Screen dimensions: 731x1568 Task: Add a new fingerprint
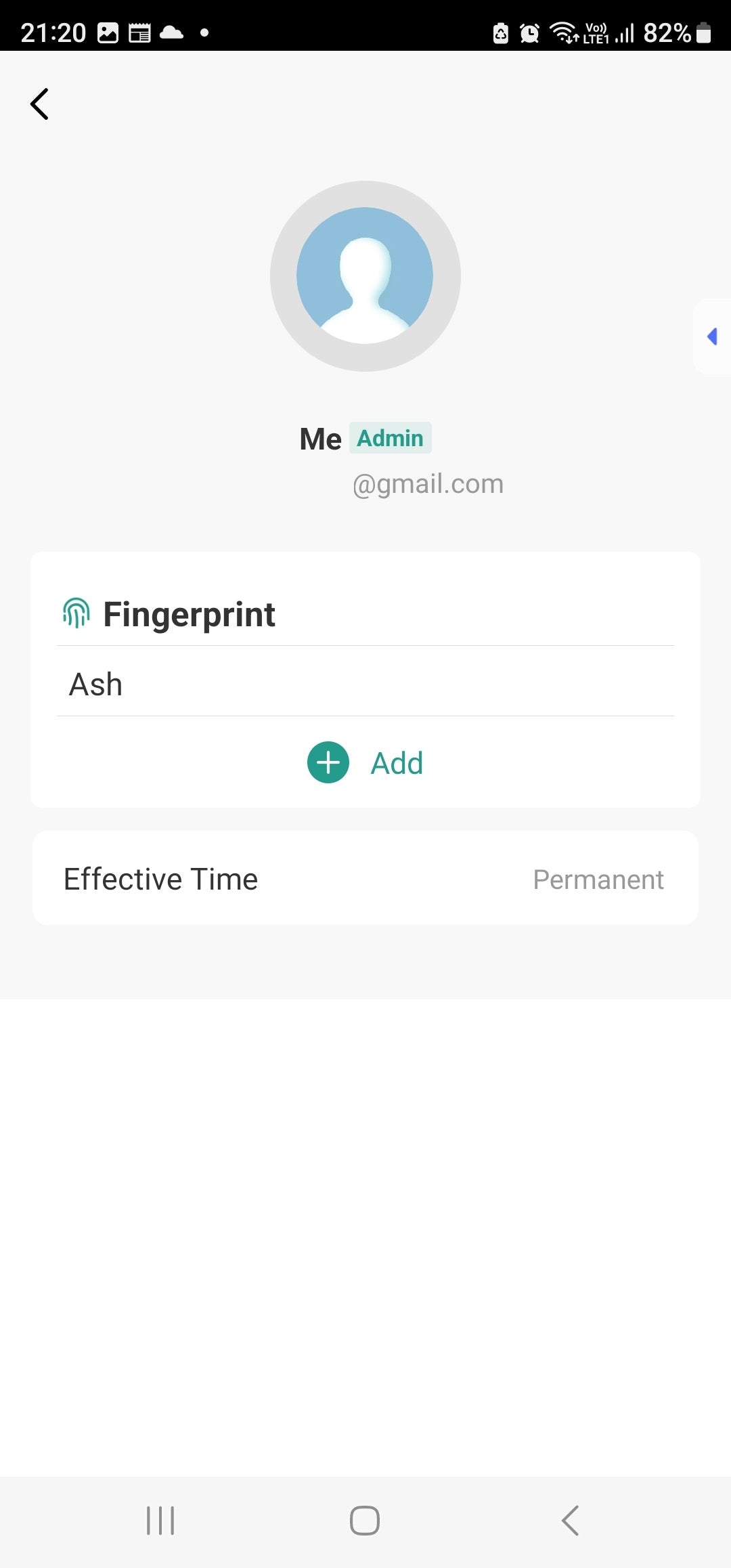[365, 762]
